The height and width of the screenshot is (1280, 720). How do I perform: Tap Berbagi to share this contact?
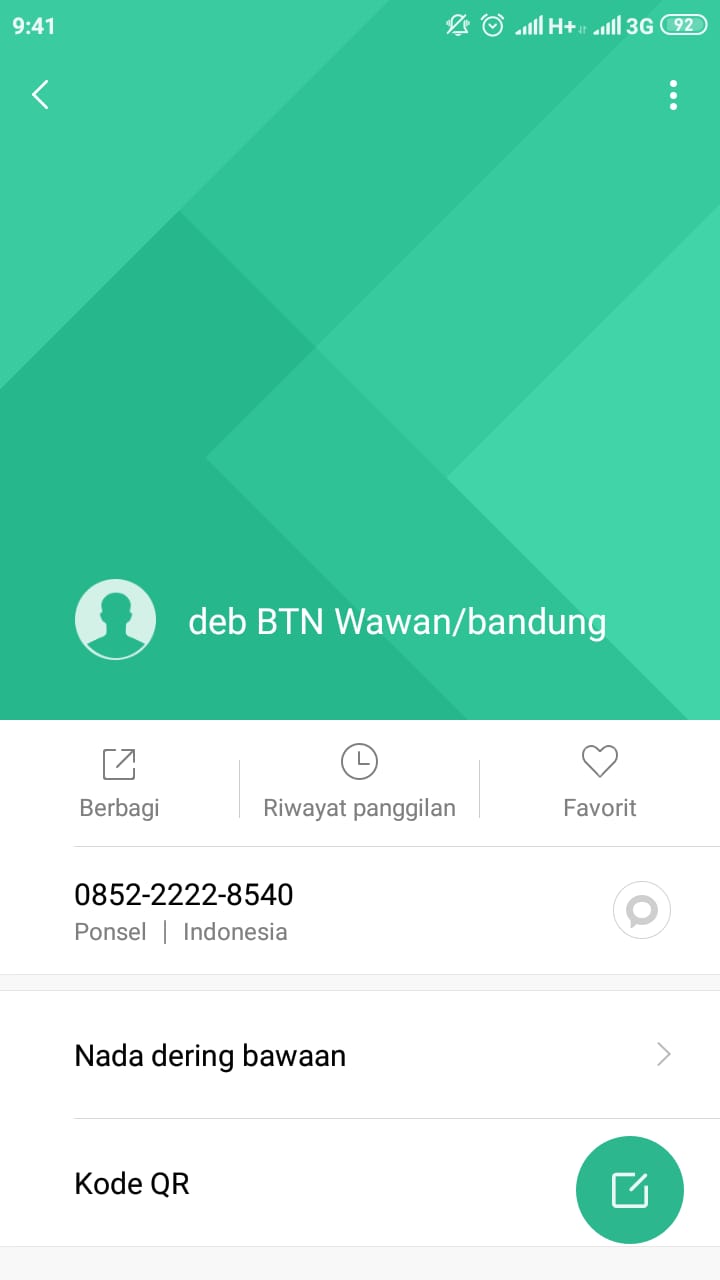coord(119,782)
